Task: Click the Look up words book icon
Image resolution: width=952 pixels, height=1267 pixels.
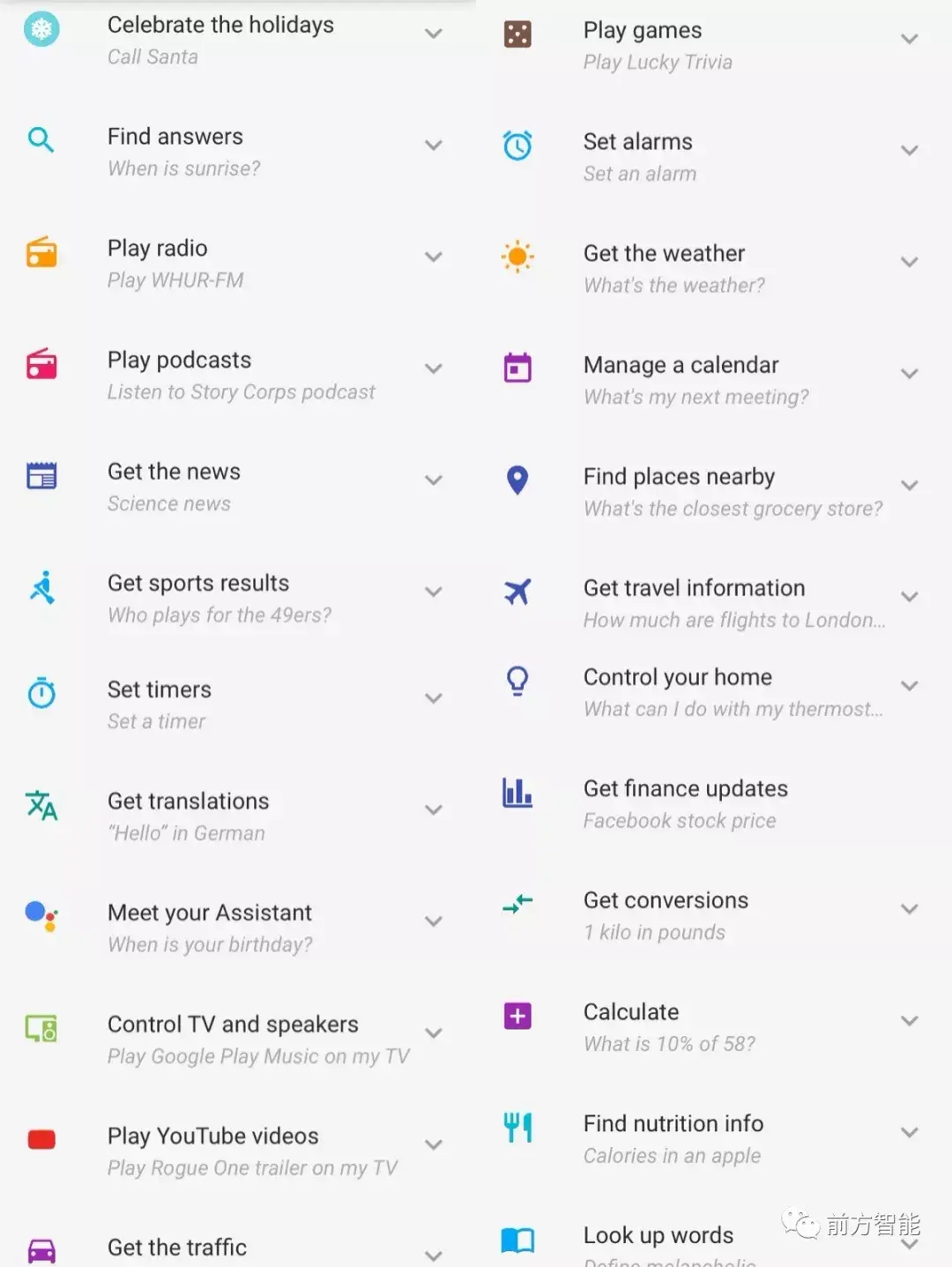Action: pyautogui.click(x=517, y=1240)
